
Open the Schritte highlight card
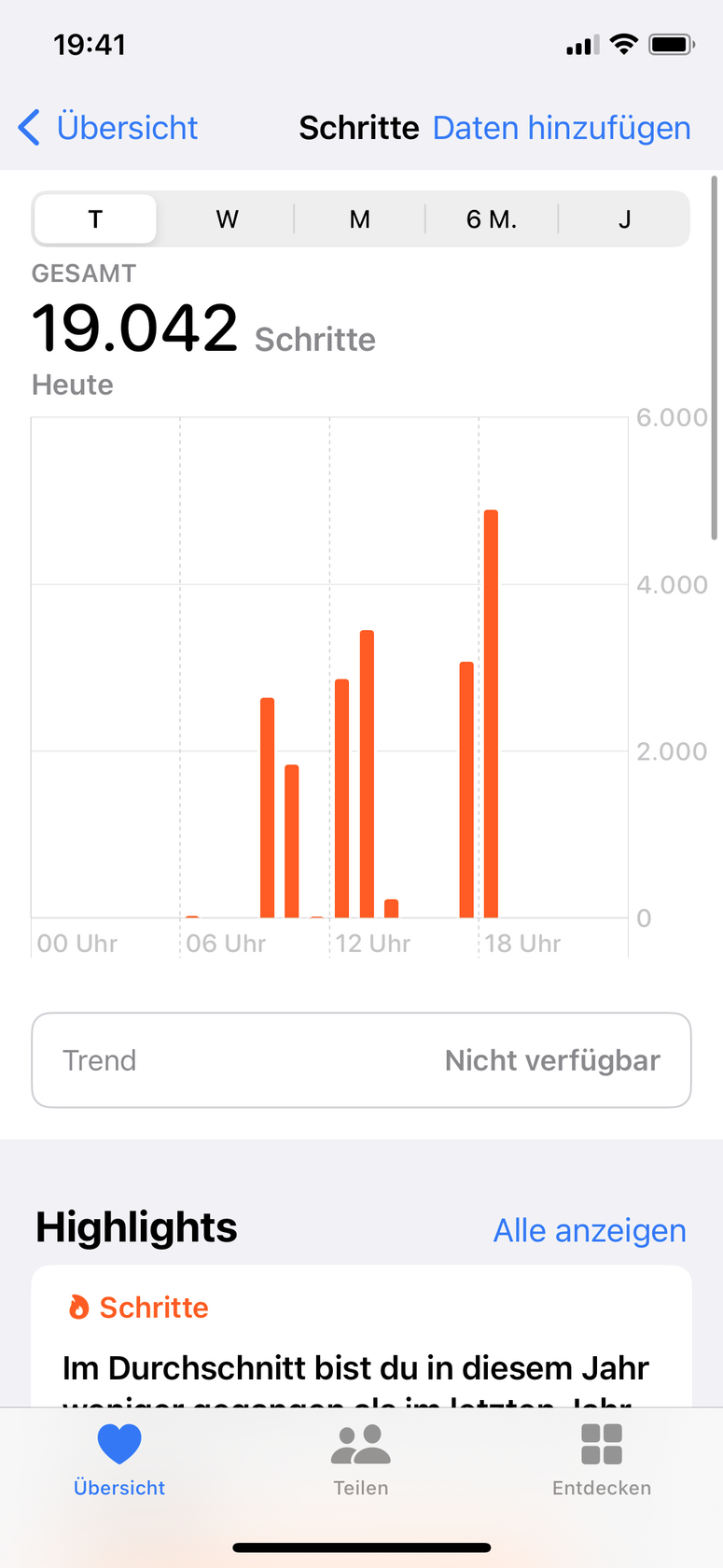pyautogui.click(x=361, y=1344)
